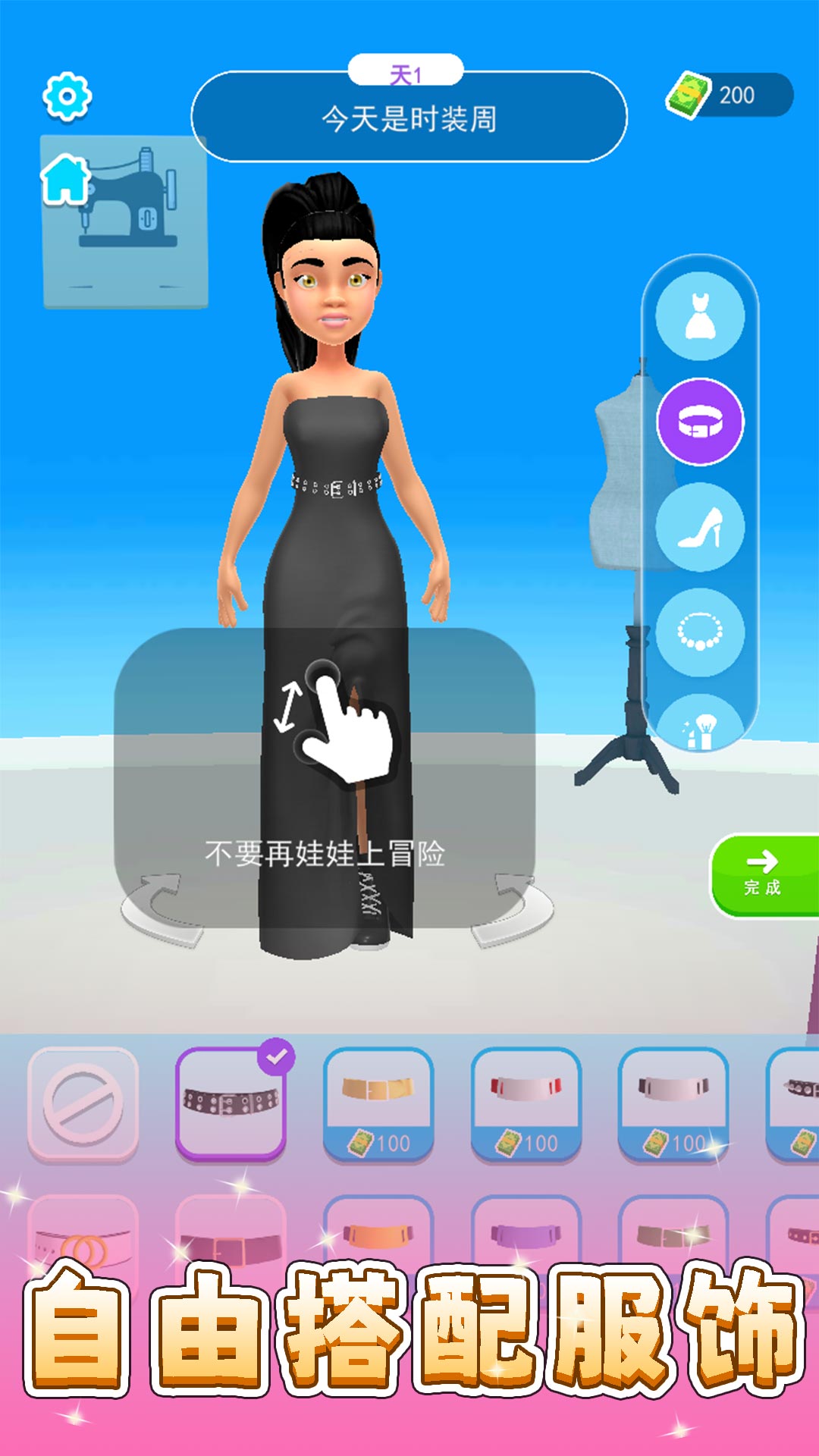Select the belt category

point(700,422)
